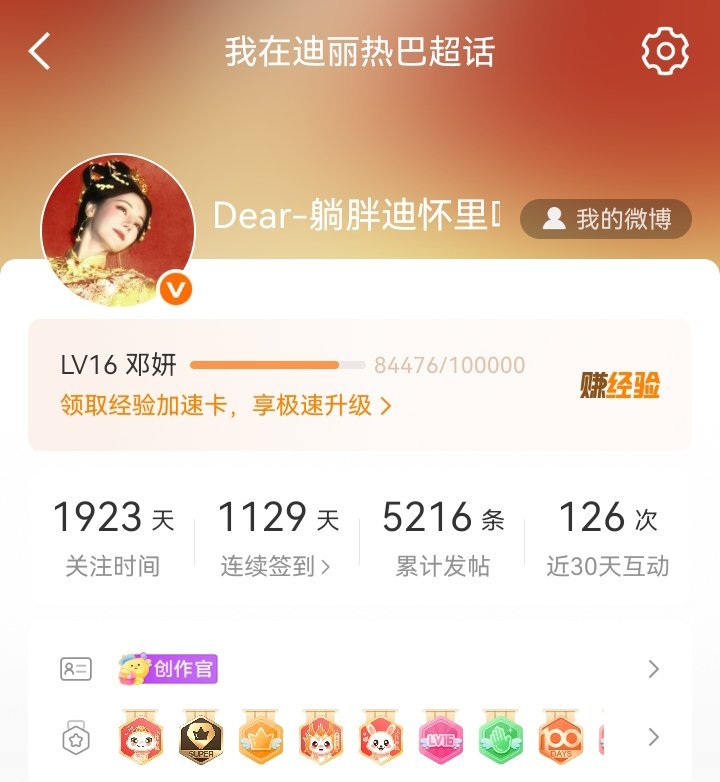Image resolution: width=720 pixels, height=782 pixels.
Task: Open 我的微博 button
Action: pyautogui.click(x=606, y=219)
